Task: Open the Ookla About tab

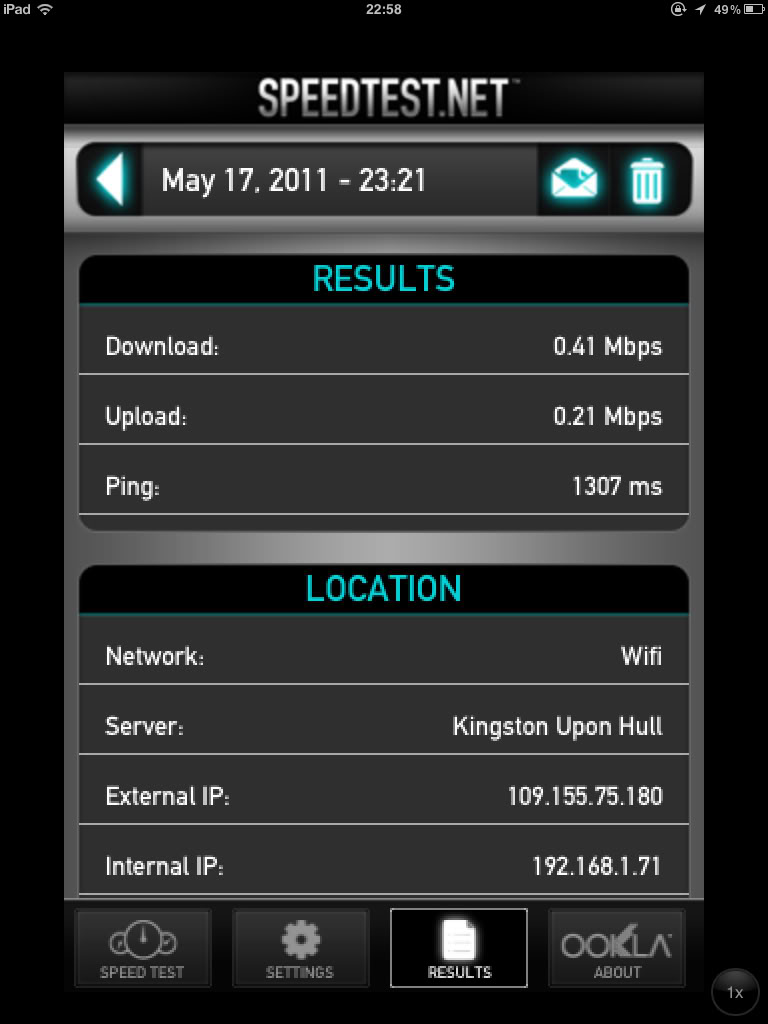Action: coord(616,947)
